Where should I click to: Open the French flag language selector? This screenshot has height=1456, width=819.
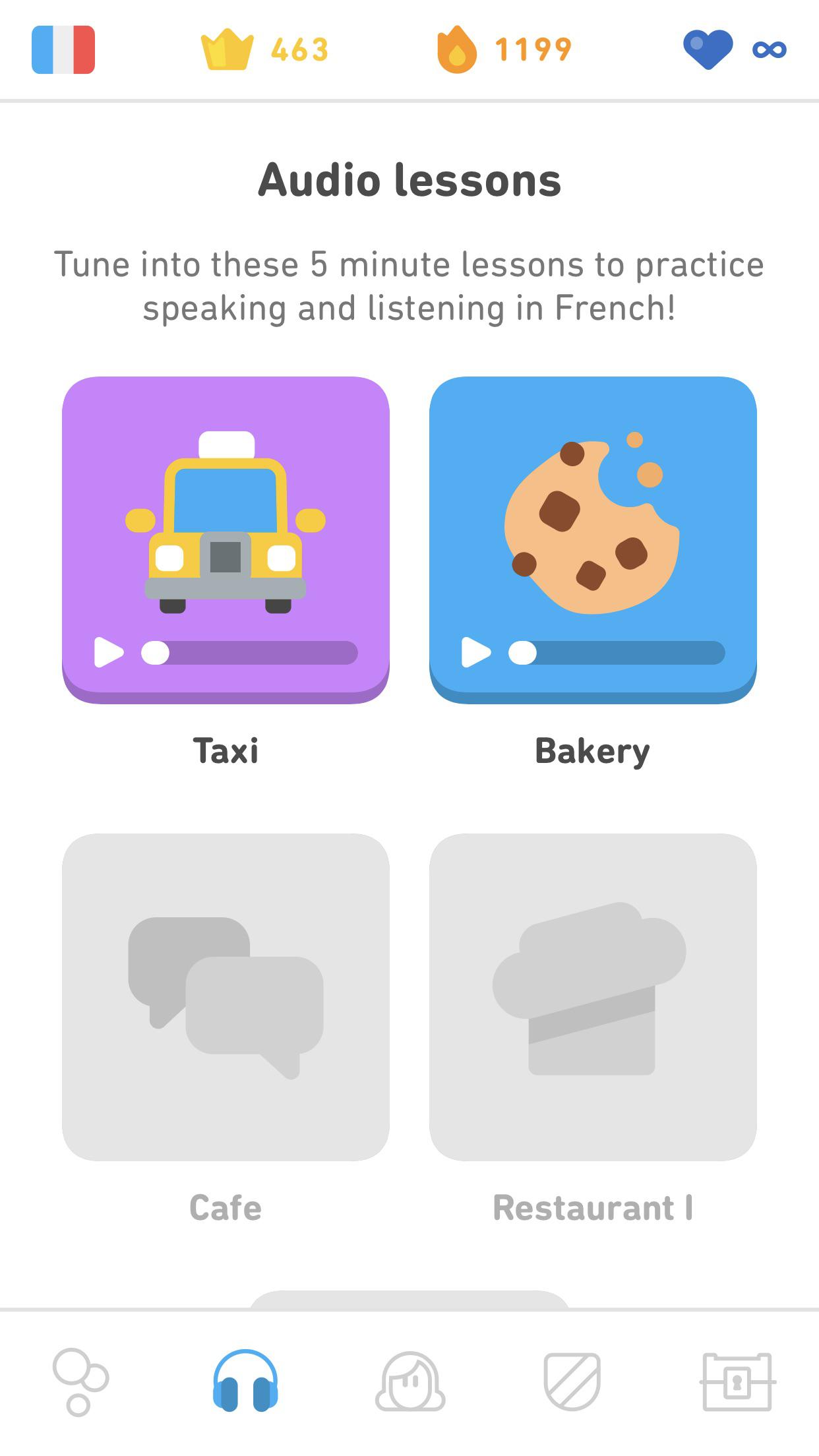pos(62,49)
